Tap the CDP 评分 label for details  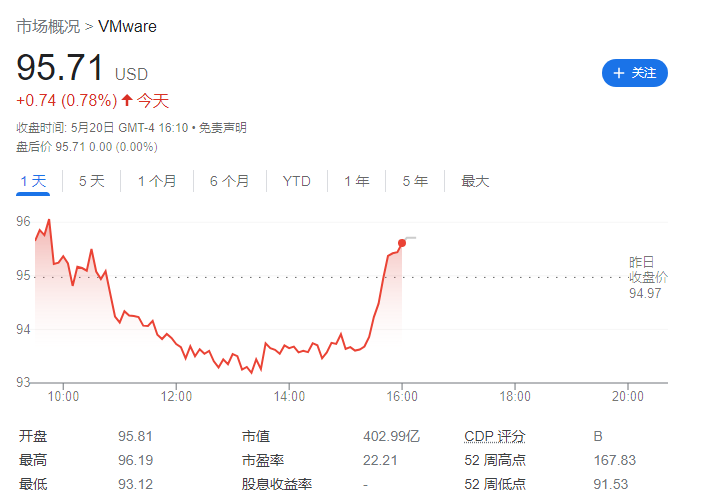495,437
